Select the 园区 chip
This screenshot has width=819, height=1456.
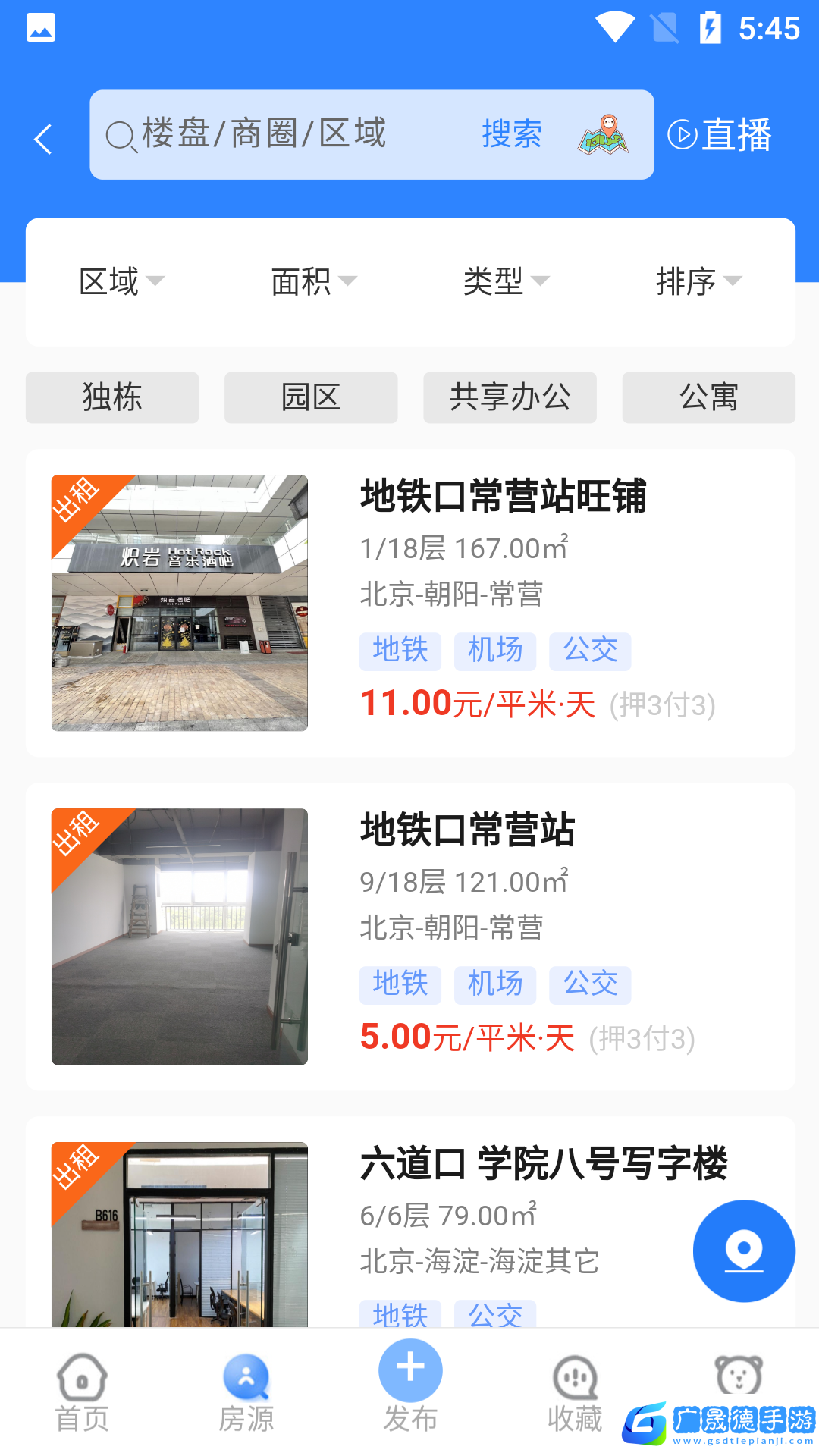[x=311, y=397]
